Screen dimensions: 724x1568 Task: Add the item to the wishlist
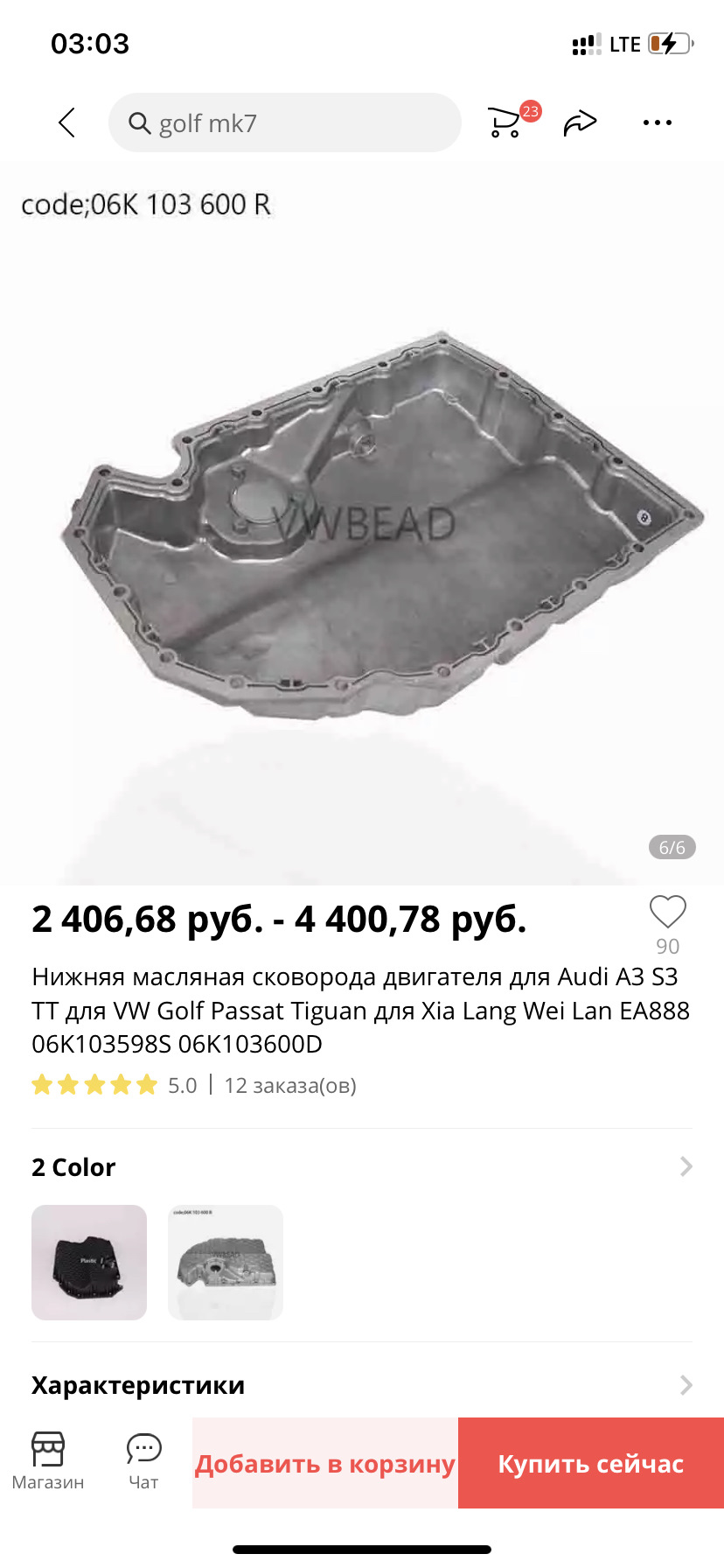[x=667, y=913]
